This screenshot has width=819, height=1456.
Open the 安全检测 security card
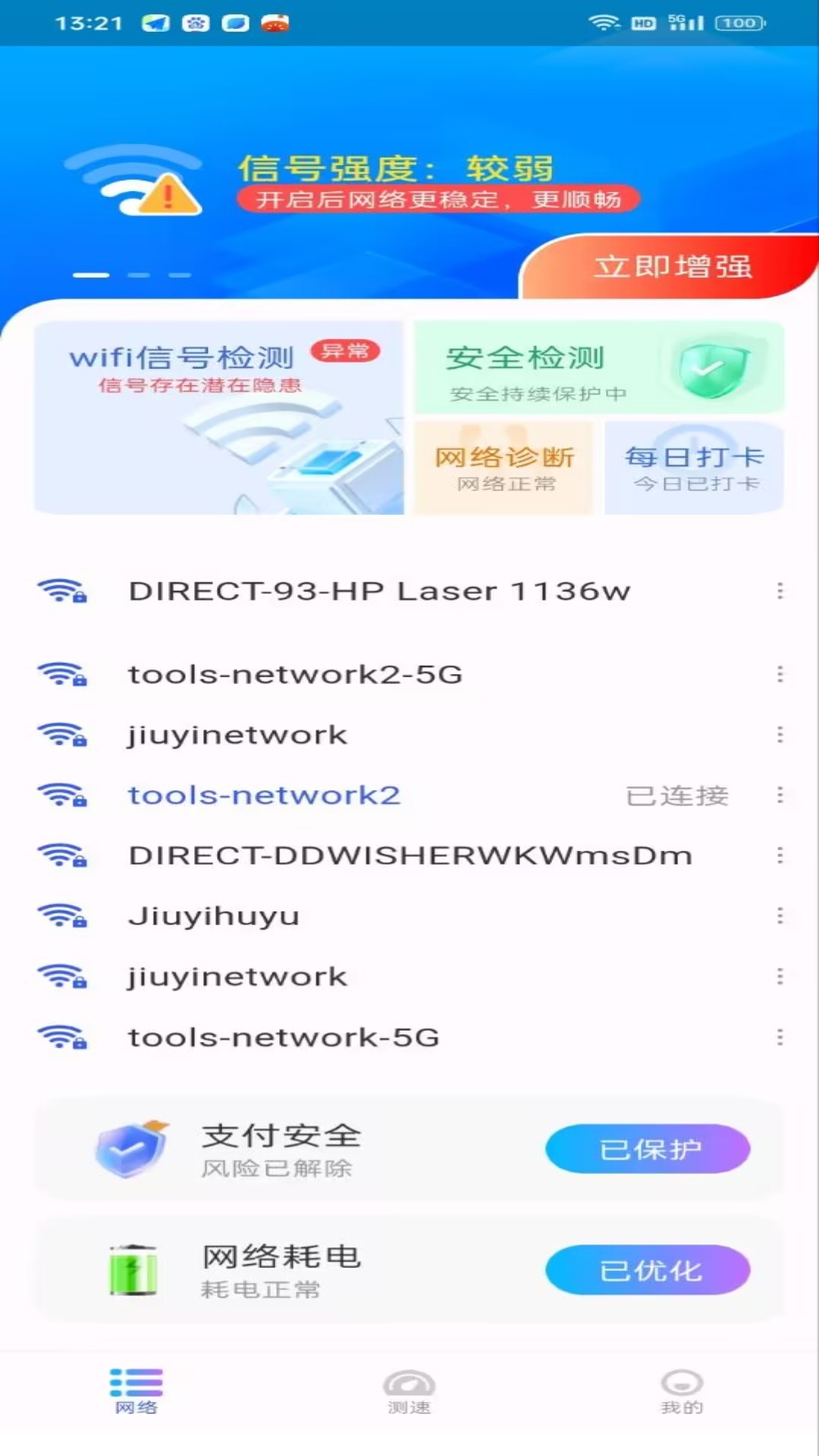(x=599, y=368)
